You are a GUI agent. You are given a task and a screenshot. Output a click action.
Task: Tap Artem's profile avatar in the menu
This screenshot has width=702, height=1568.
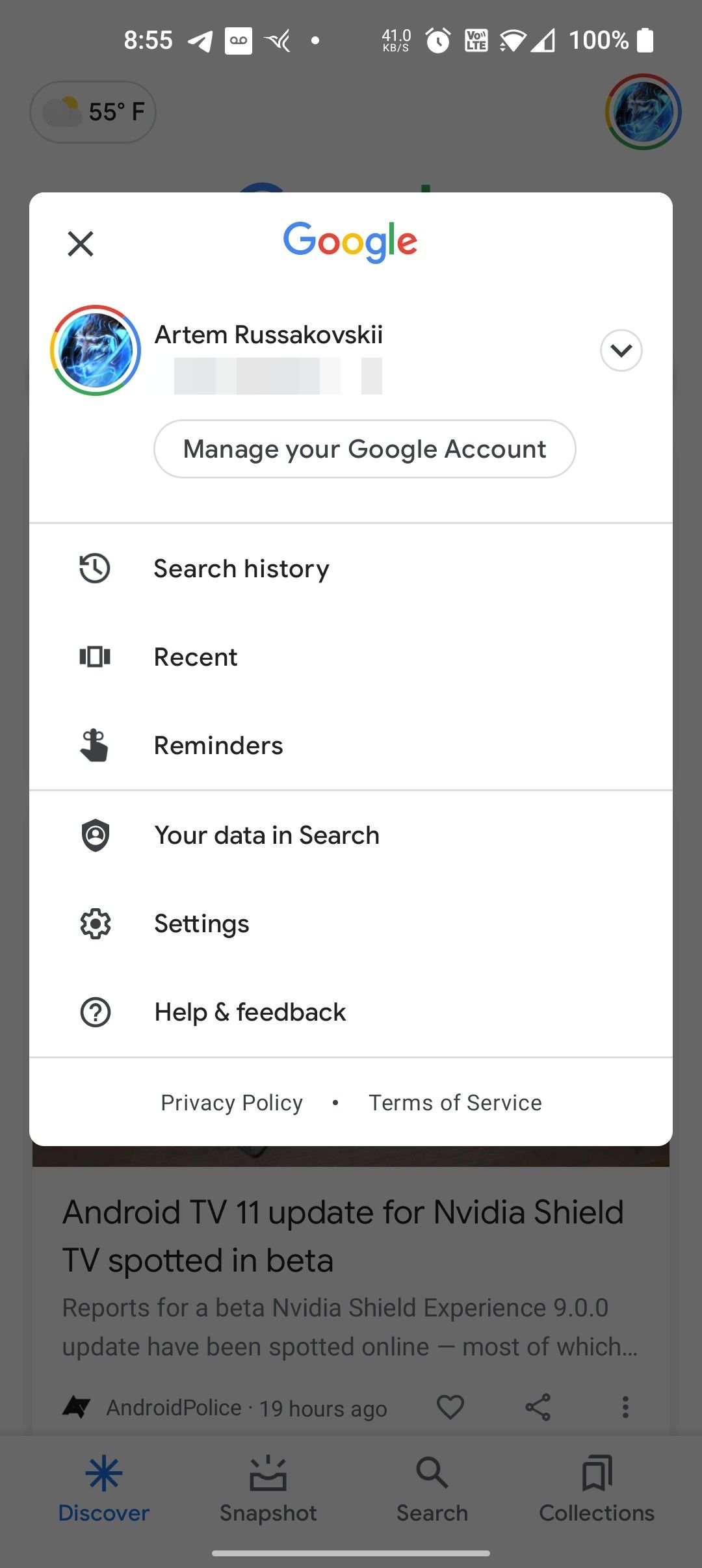(95, 350)
